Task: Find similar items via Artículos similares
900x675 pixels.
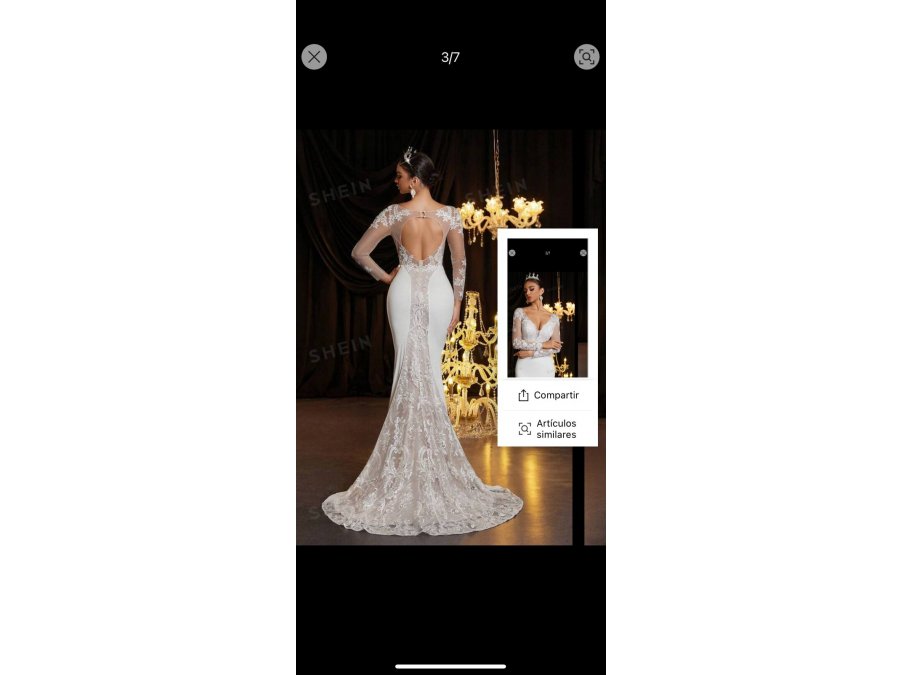Action: coord(548,429)
